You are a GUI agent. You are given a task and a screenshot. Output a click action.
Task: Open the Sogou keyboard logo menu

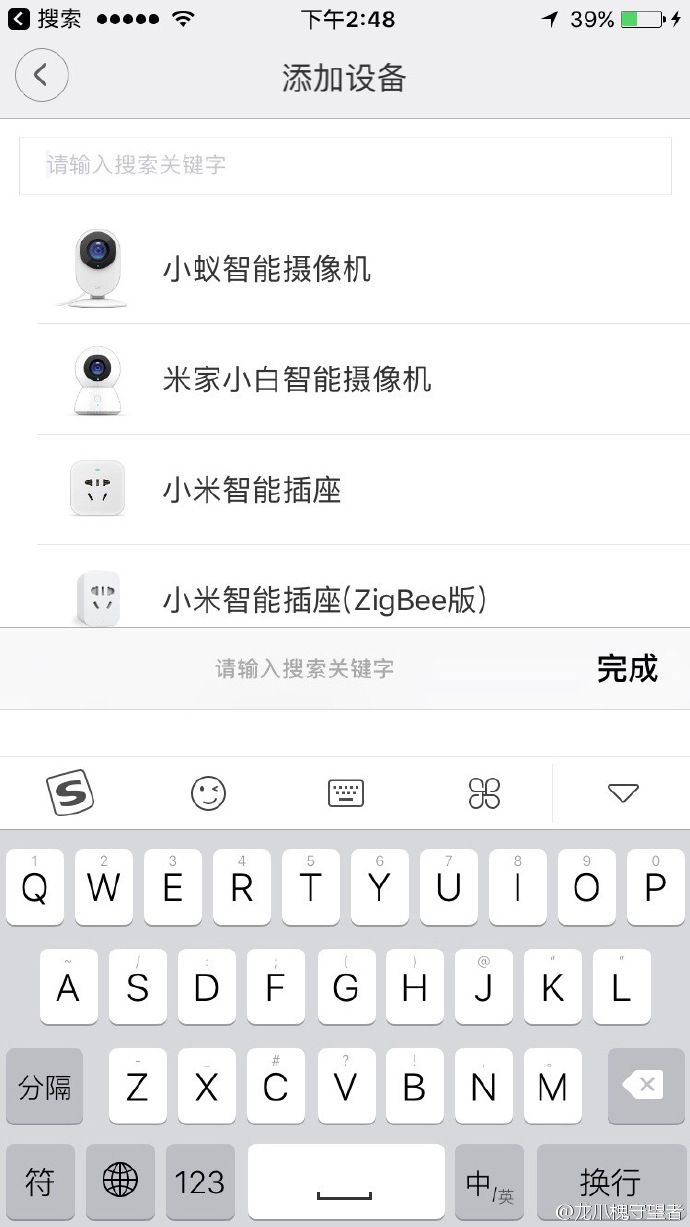point(70,793)
